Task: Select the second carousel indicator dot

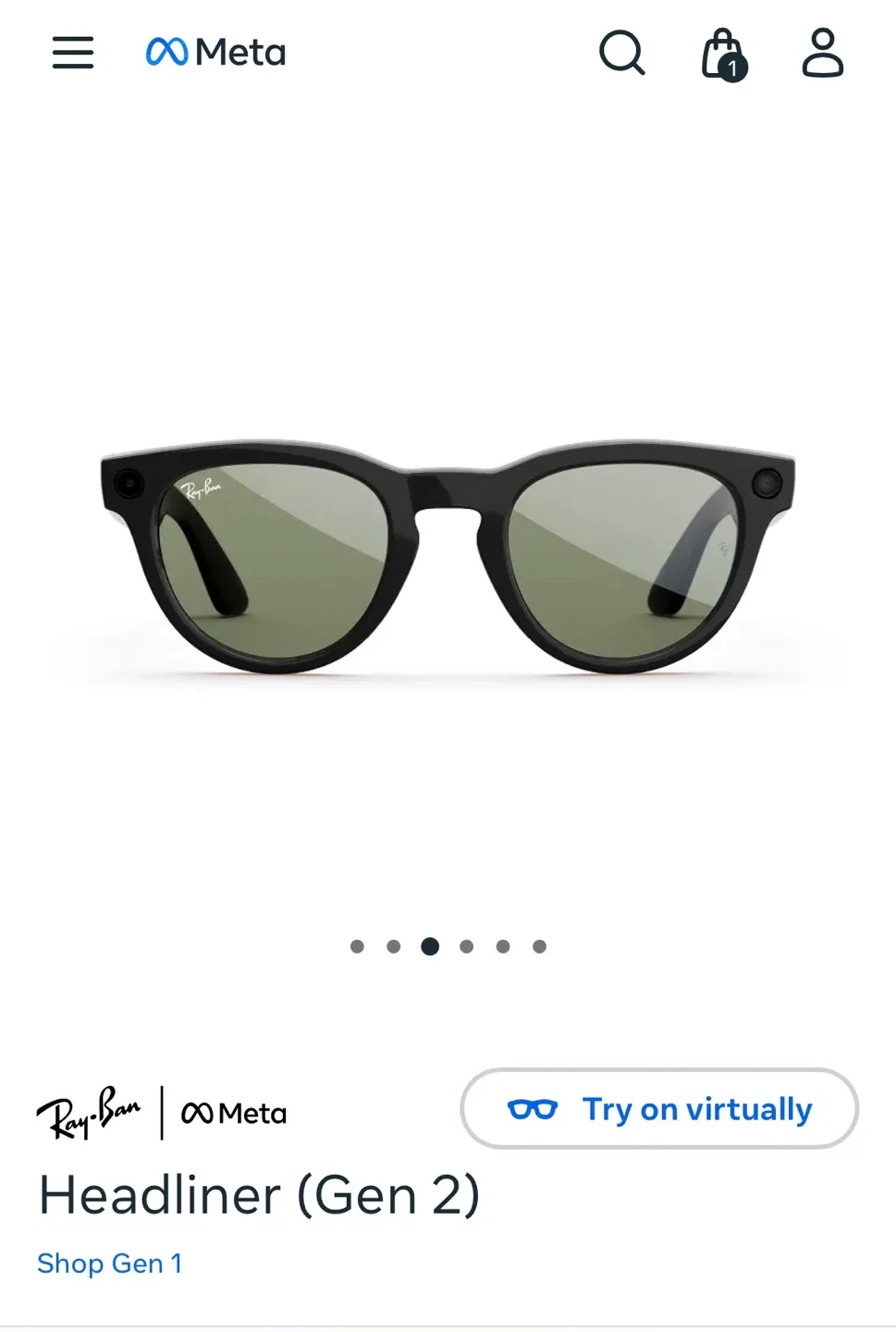Action: (394, 946)
